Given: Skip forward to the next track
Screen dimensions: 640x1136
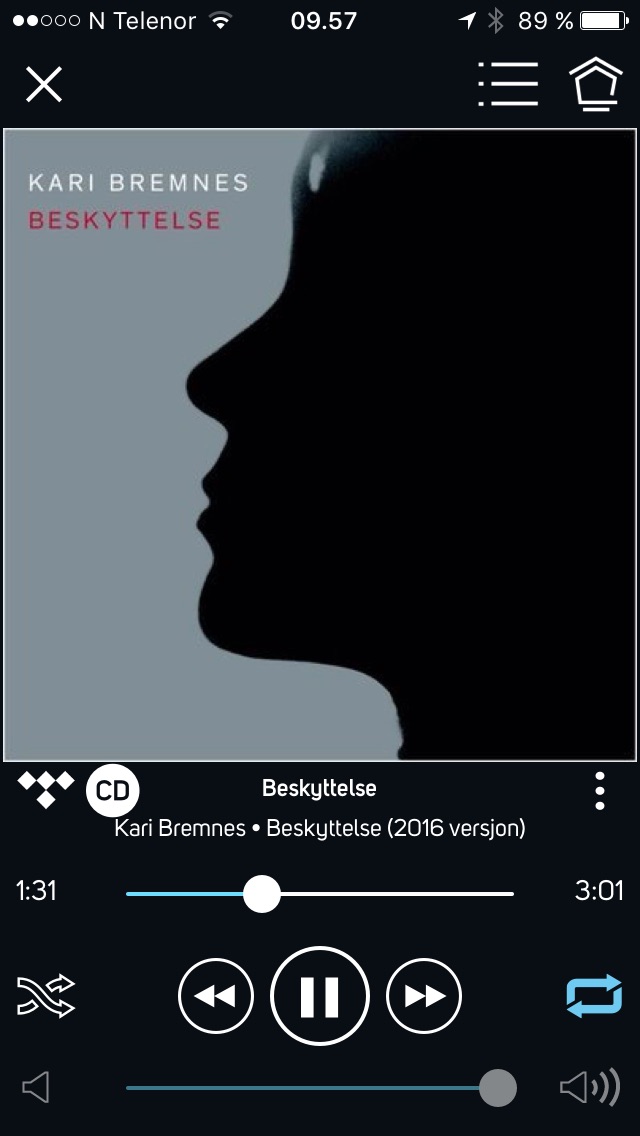Looking at the screenshot, I should [424, 996].
